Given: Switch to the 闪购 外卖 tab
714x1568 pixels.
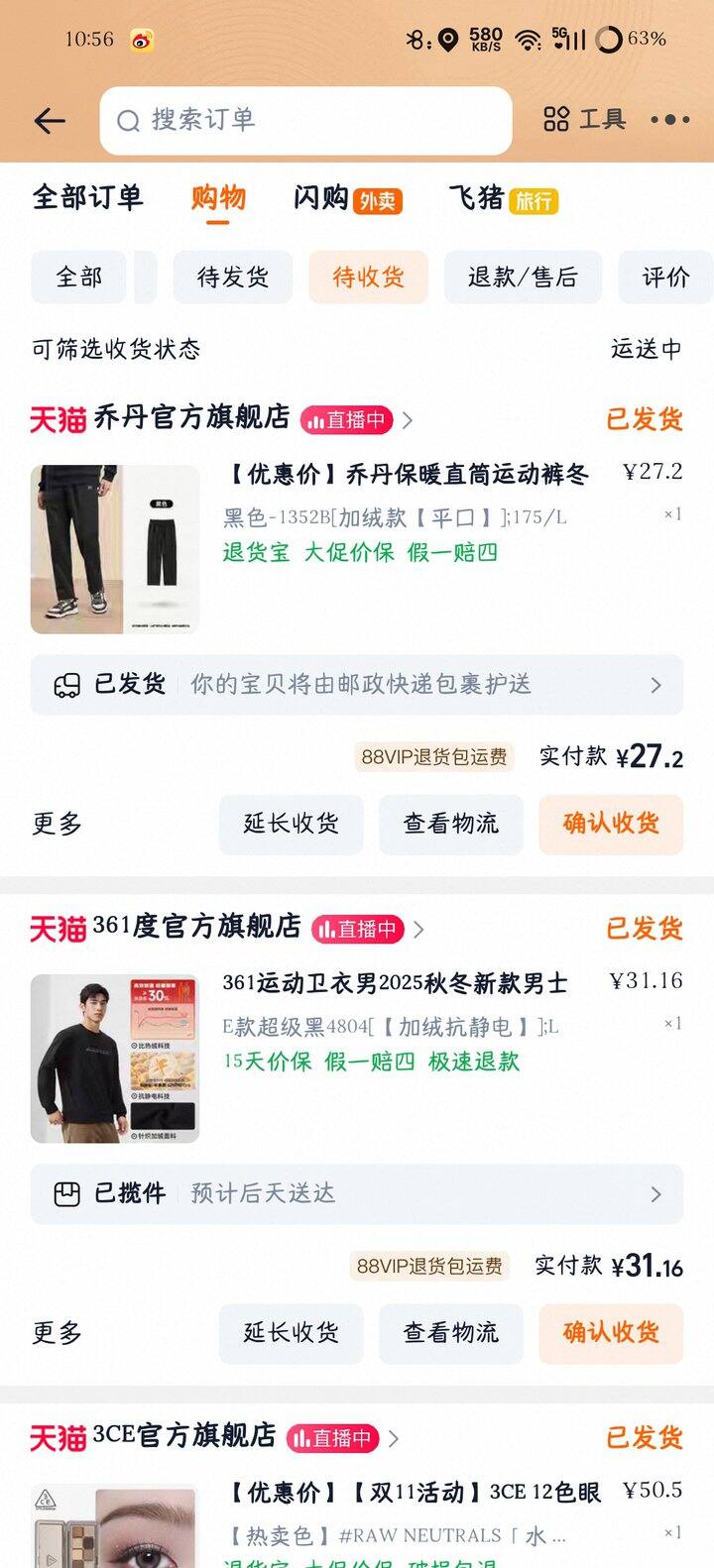Looking at the screenshot, I should (345, 198).
